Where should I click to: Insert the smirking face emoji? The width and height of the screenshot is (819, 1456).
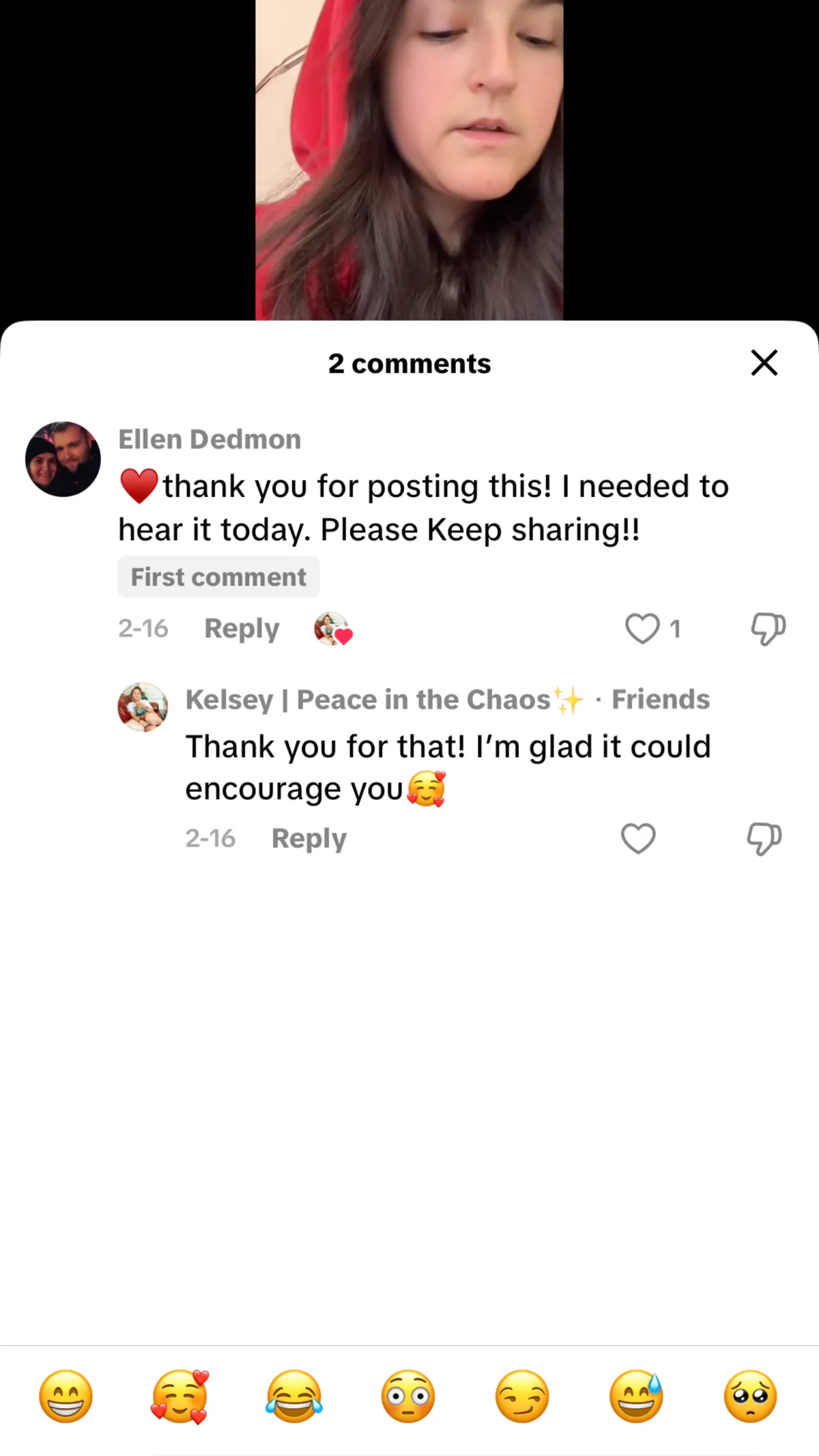(522, 1396)
